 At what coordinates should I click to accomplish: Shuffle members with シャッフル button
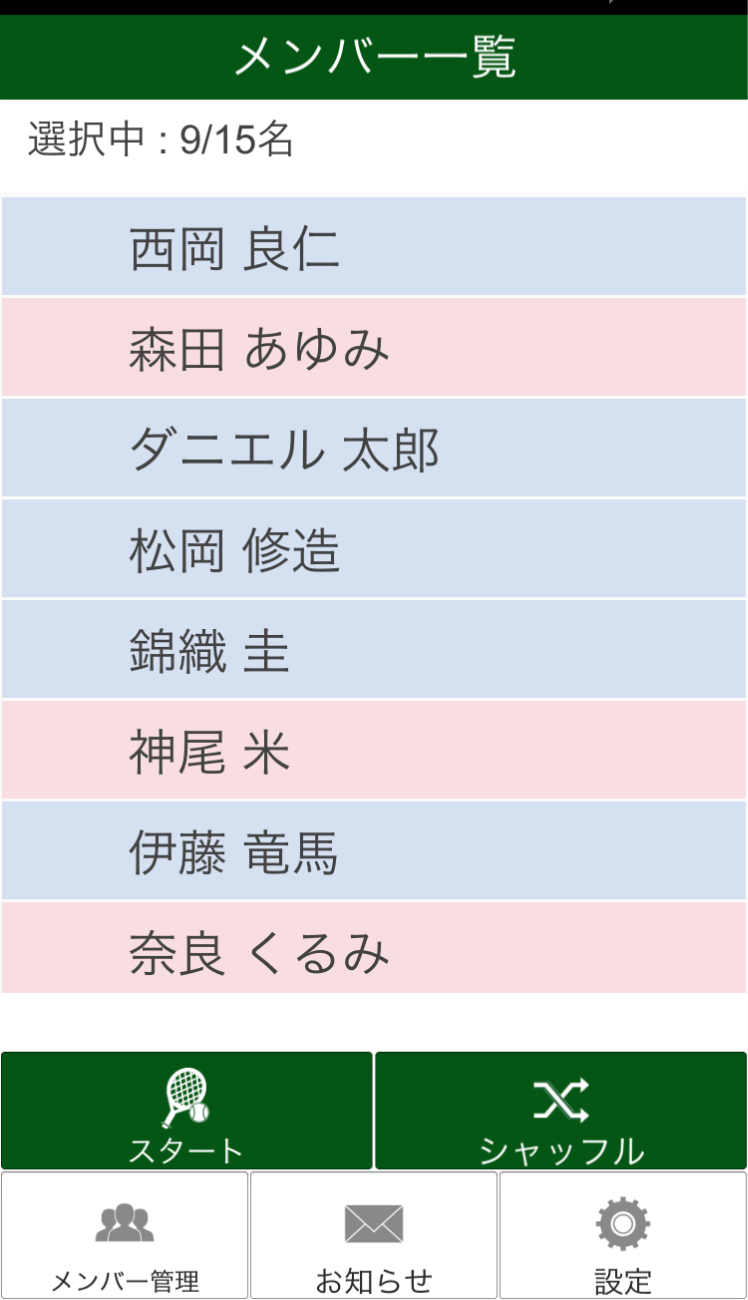coord(561,1112)
